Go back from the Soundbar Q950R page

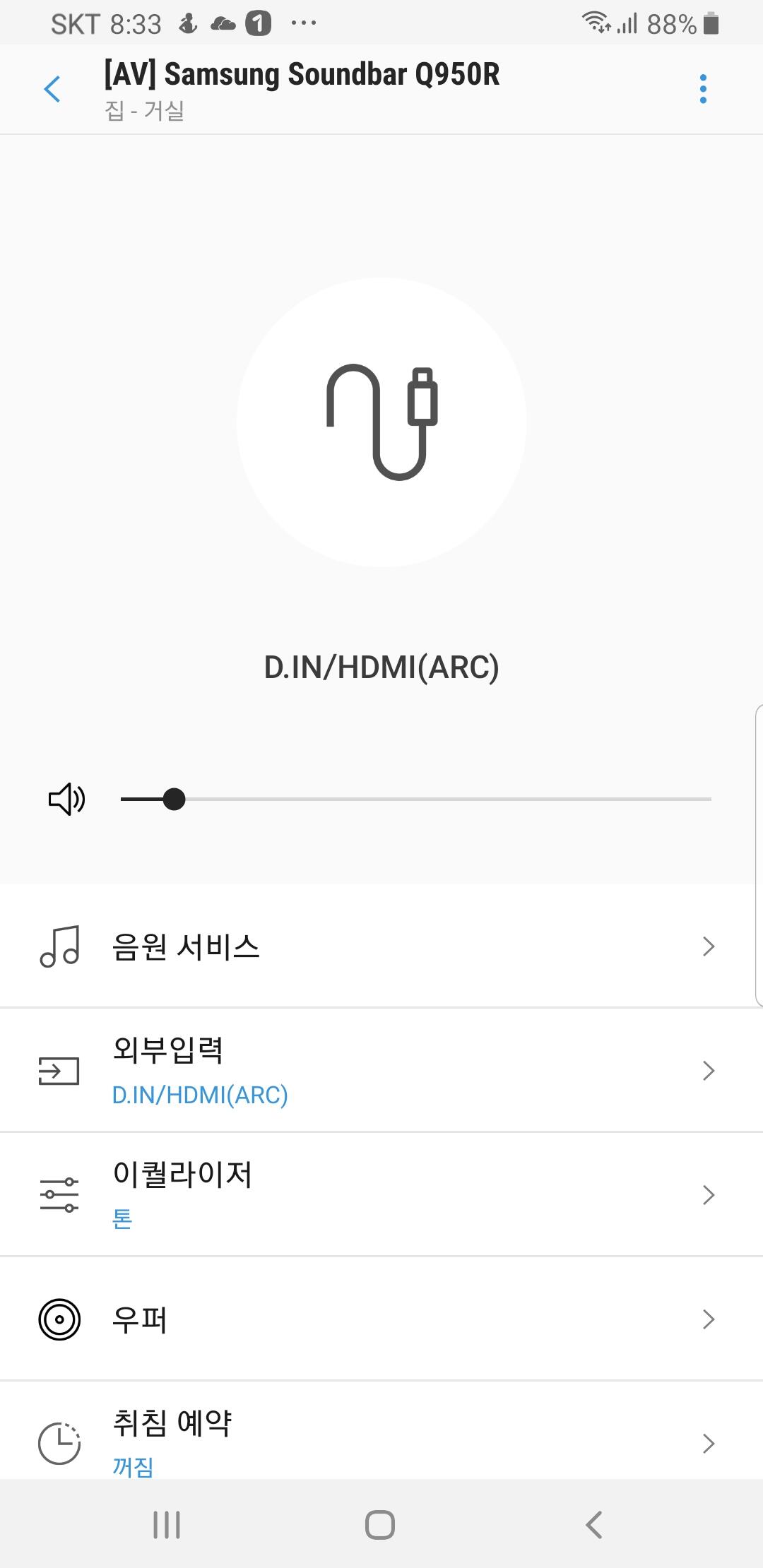click(52, 90)
